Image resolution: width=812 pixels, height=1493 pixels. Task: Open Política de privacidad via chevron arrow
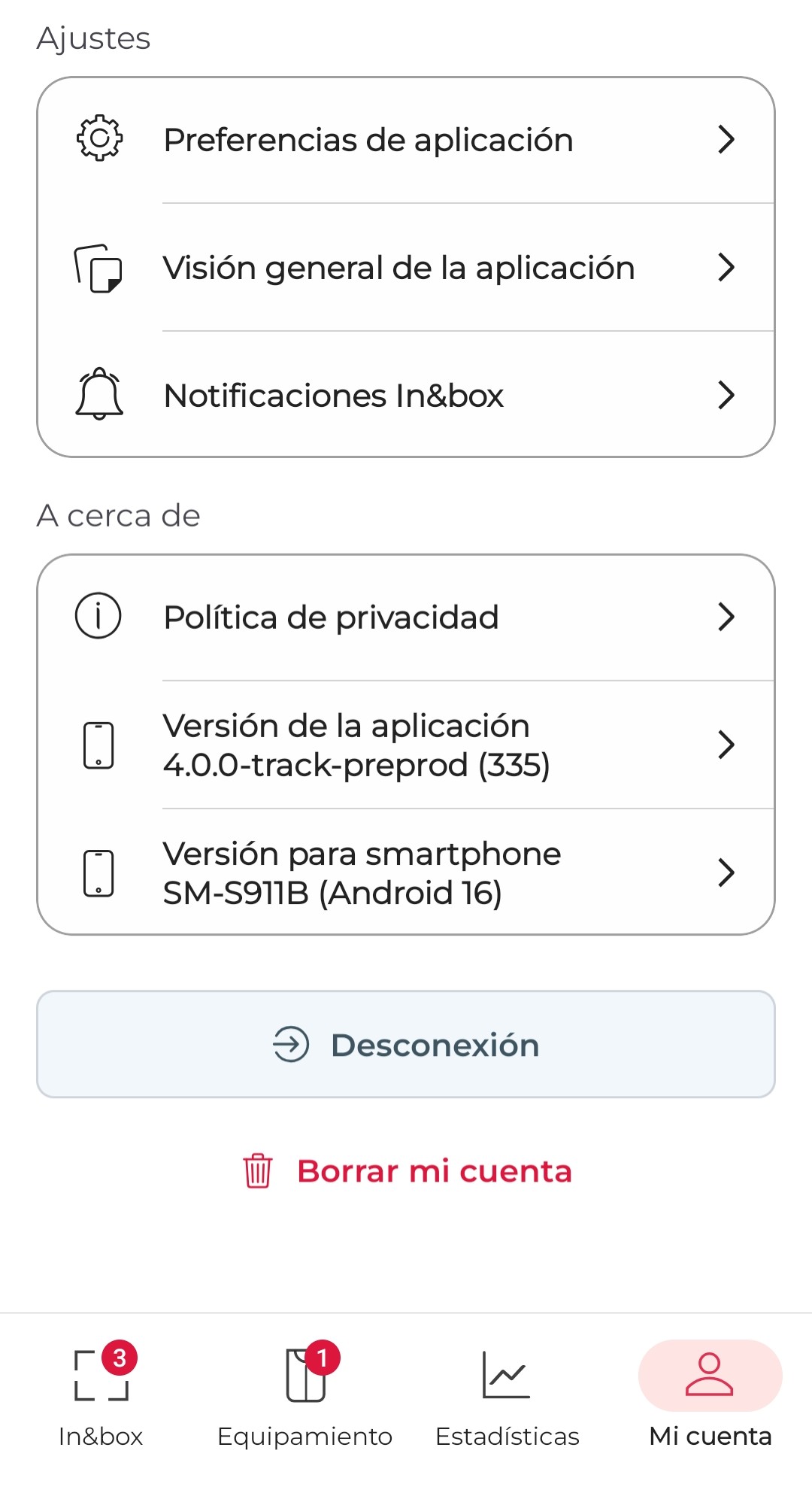[726, 617]
